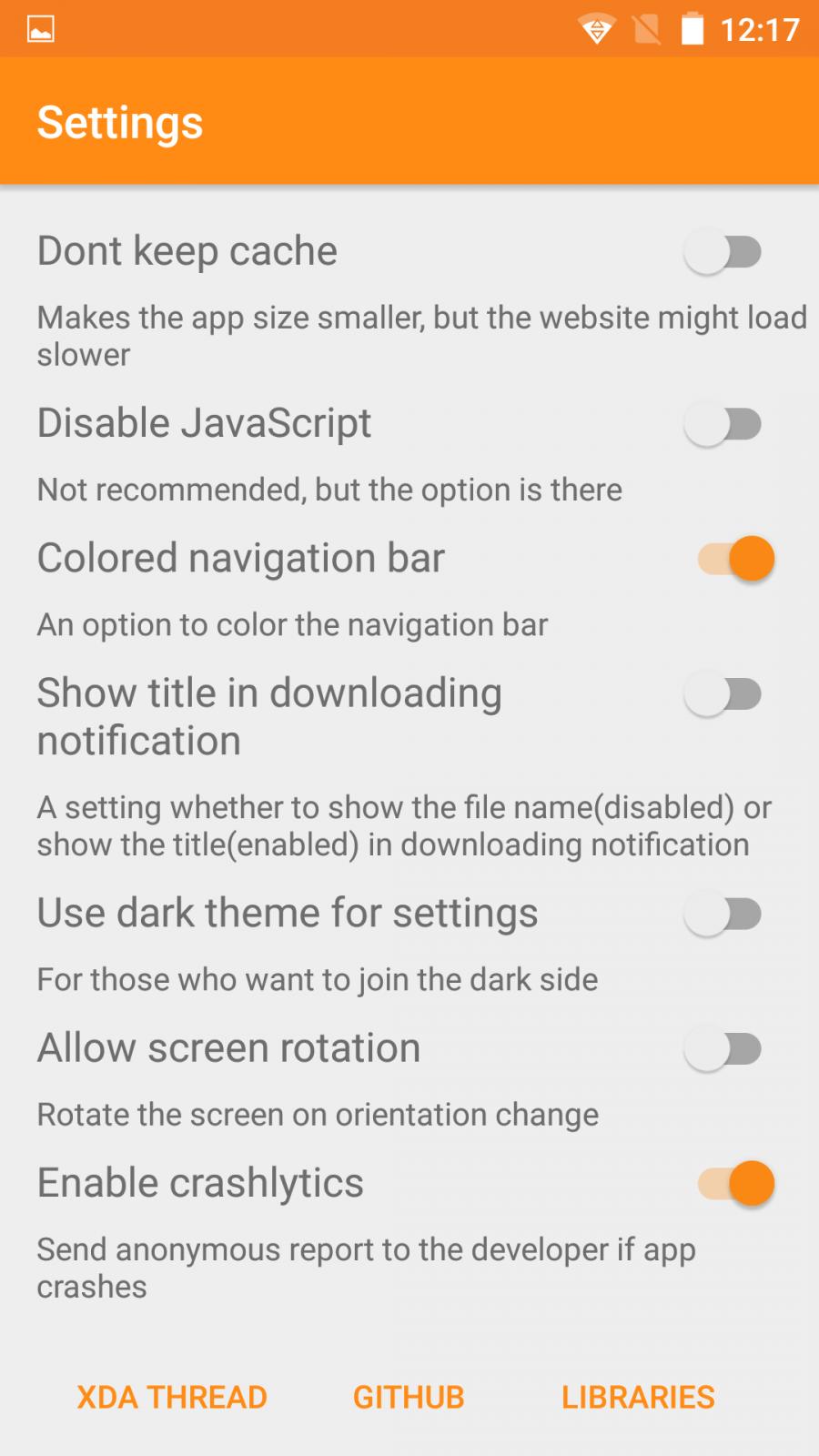Tap the Settings title in the header
Screen dimensions: 819x1456
pyautogui.click(x=119, y=121)
